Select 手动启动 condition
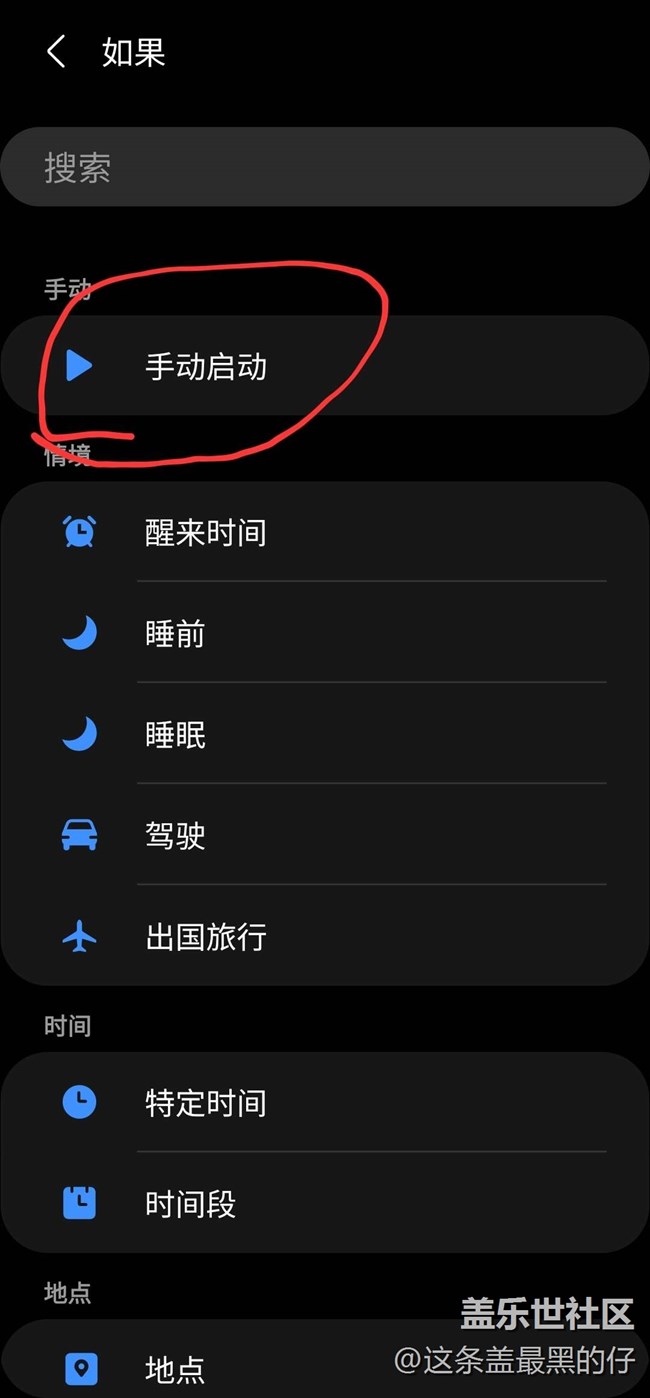Image resolution: width=650 pixels, height=1398 pixels. coord(325,366)
